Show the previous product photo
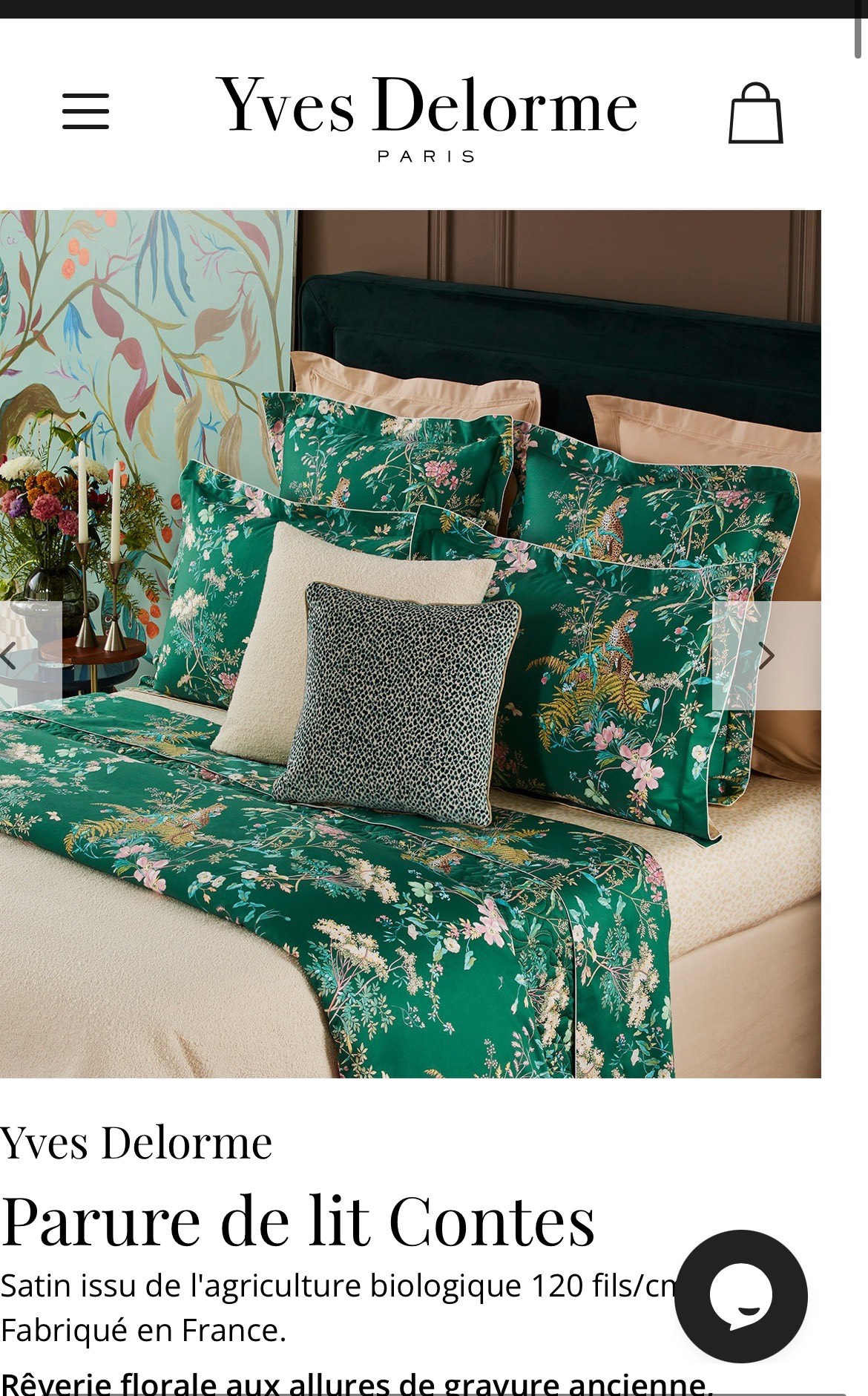 click(x=30, y=655)
